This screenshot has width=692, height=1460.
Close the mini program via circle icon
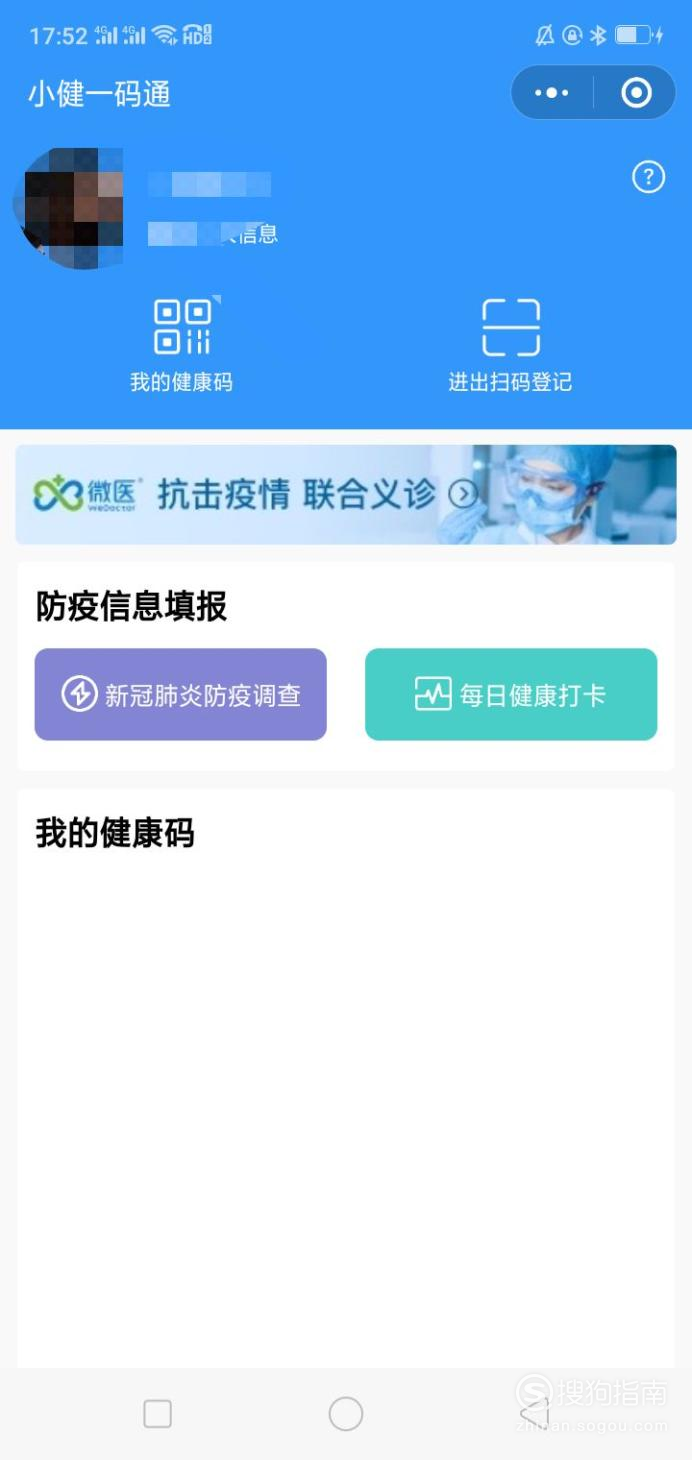pyautogui.click(x=636, y=93)
